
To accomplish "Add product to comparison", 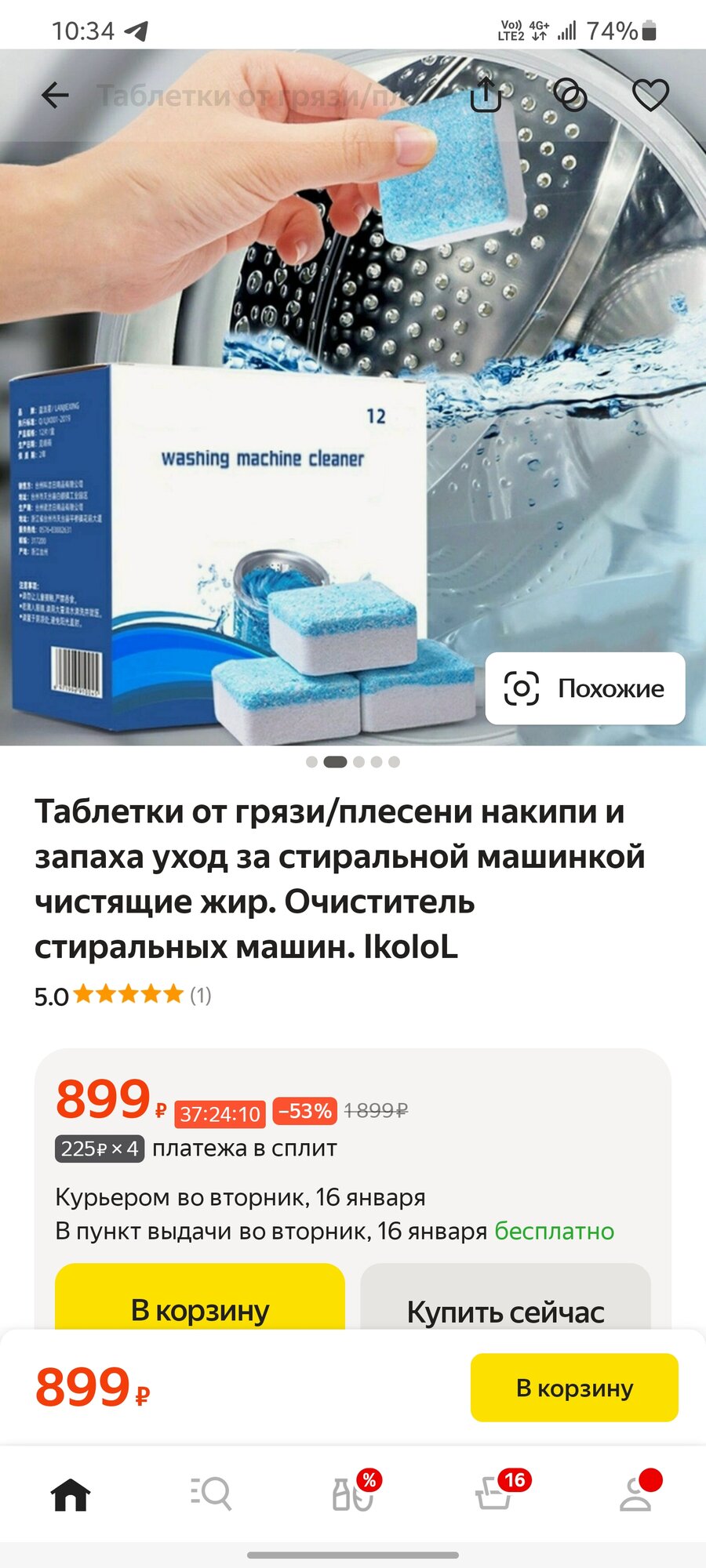I will coord(570,96).
